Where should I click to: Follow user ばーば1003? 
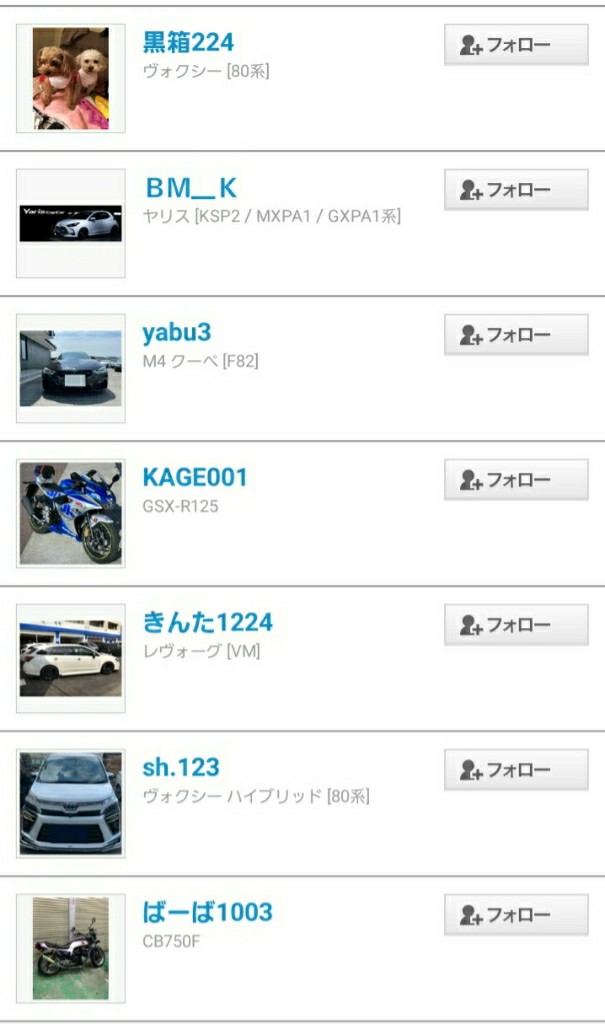tap(516, 915)
